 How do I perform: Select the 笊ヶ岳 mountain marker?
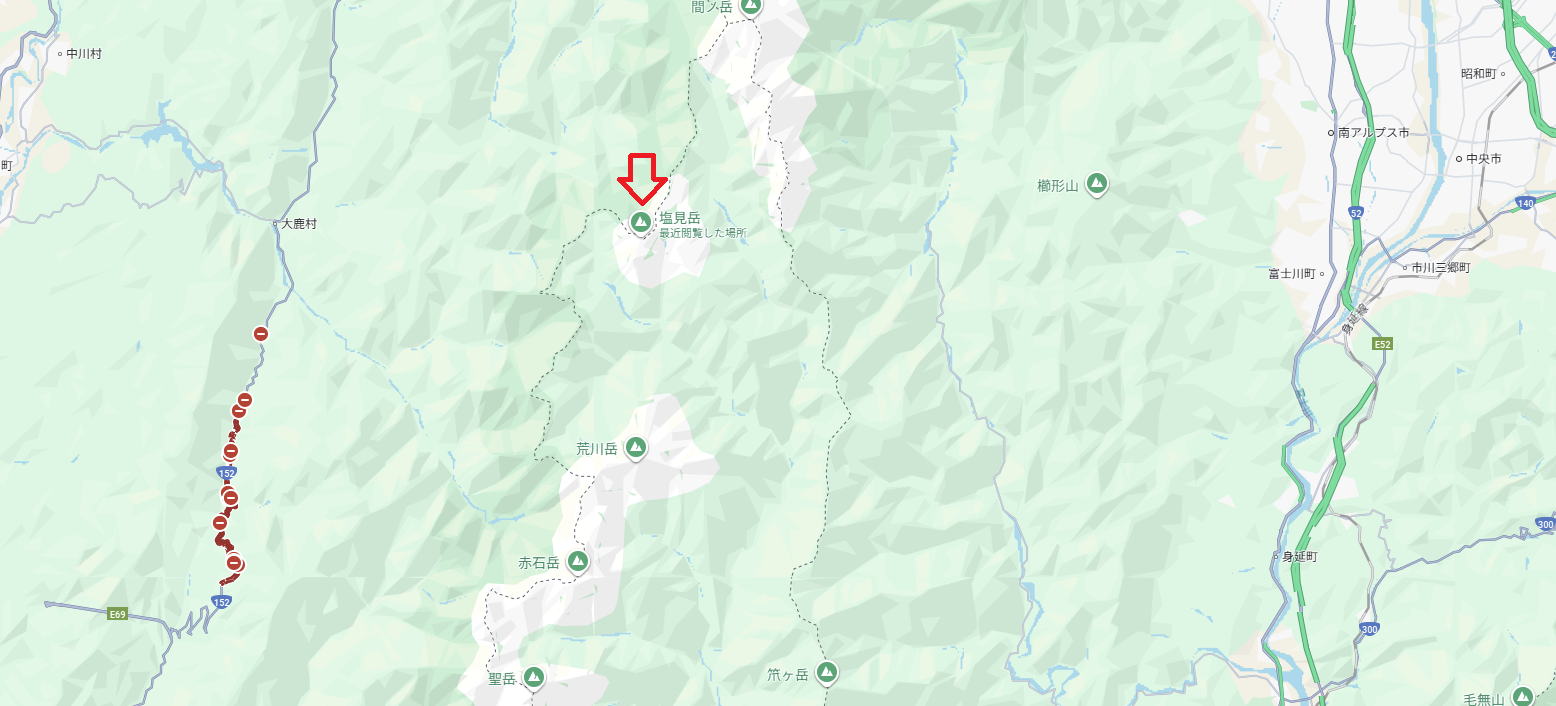826,672
